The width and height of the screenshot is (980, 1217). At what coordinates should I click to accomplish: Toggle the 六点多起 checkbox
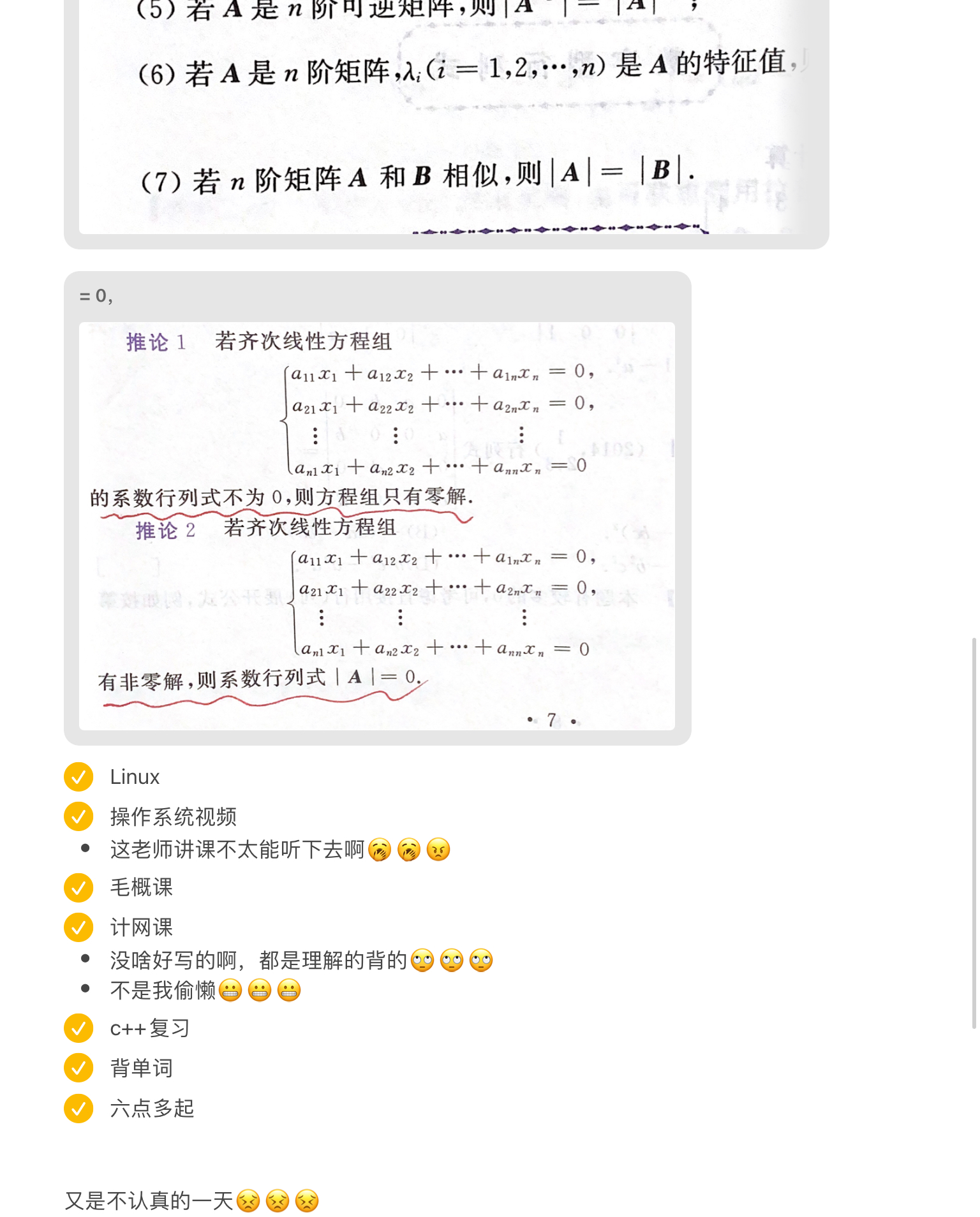(78, 1109)
